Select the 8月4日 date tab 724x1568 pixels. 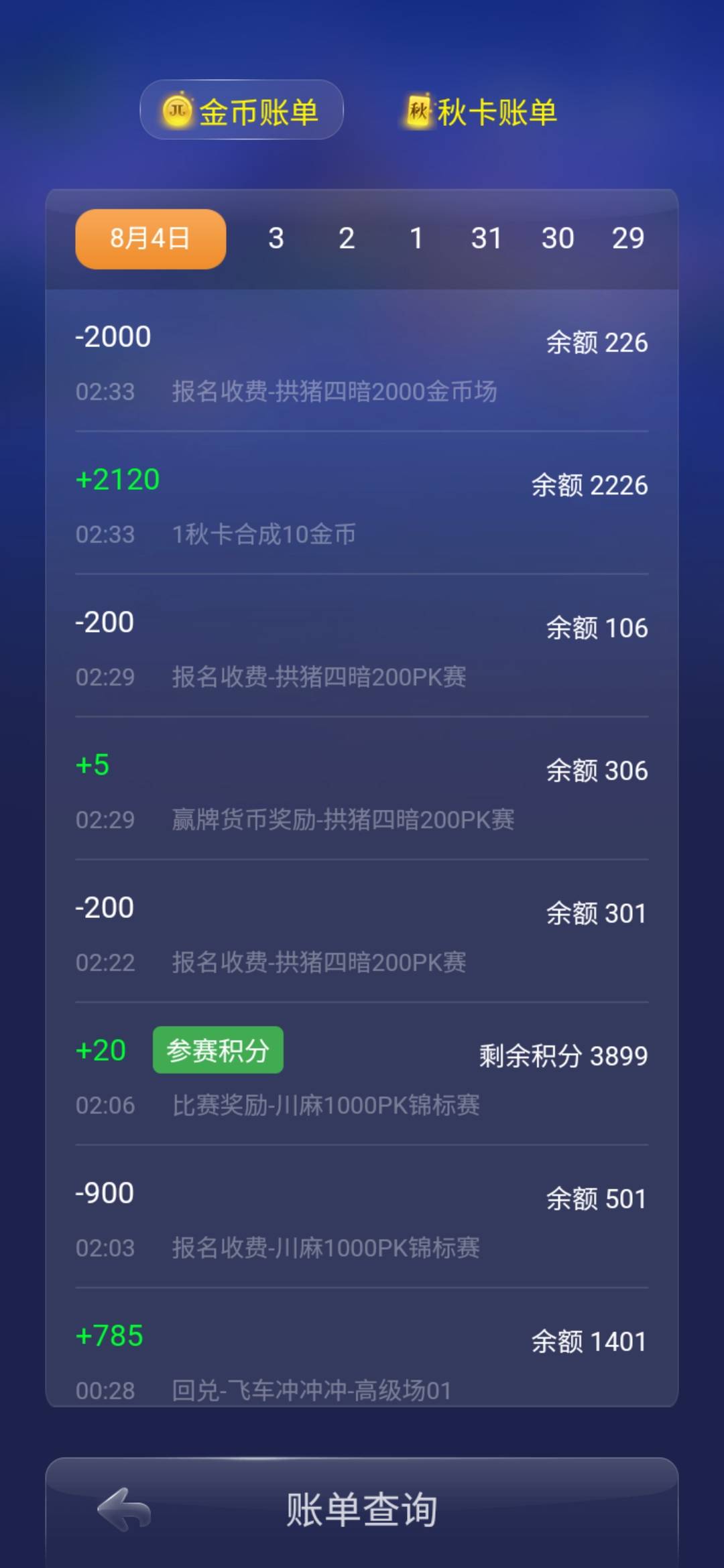[149, 238]
